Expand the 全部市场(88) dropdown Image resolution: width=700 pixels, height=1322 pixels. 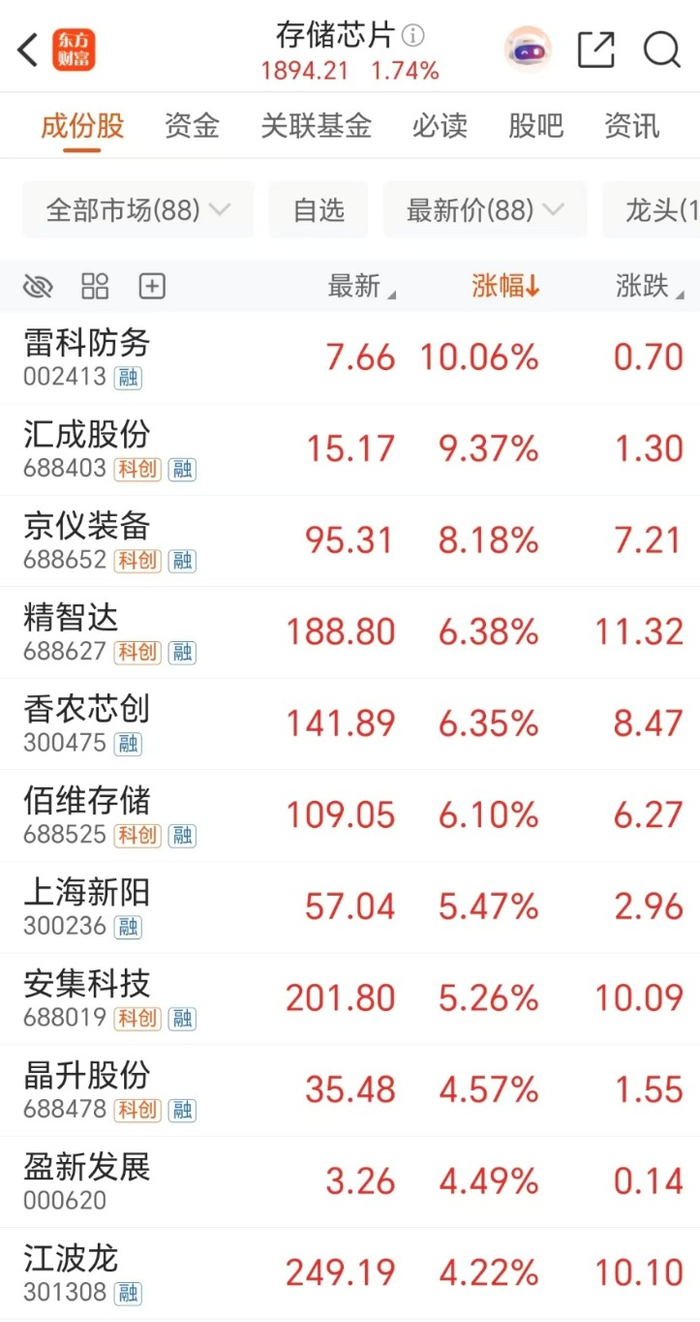138,210
